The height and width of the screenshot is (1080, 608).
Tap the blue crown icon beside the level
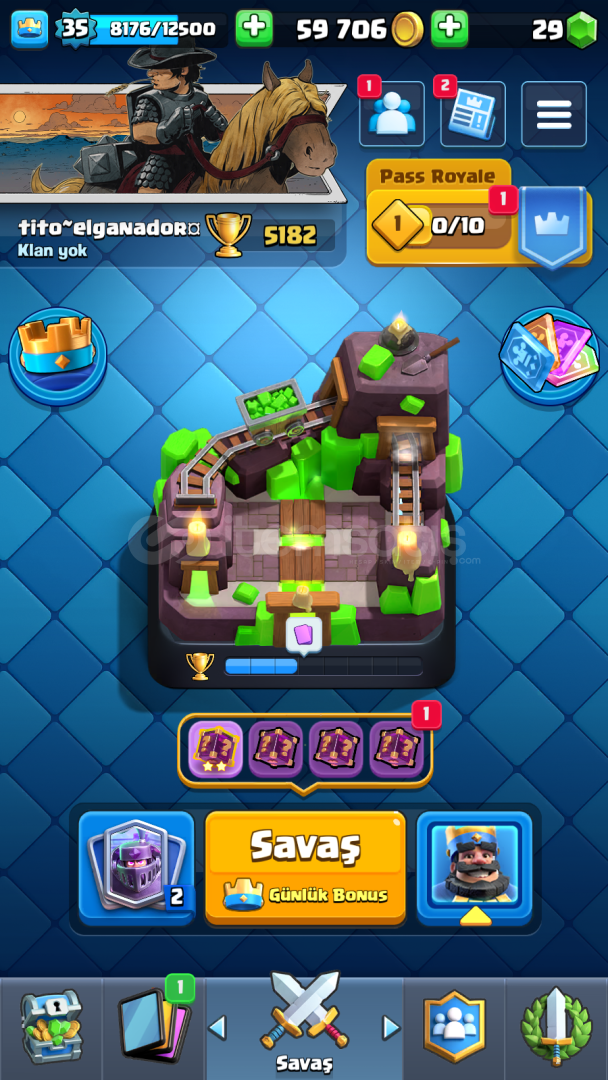click(30, 29)
